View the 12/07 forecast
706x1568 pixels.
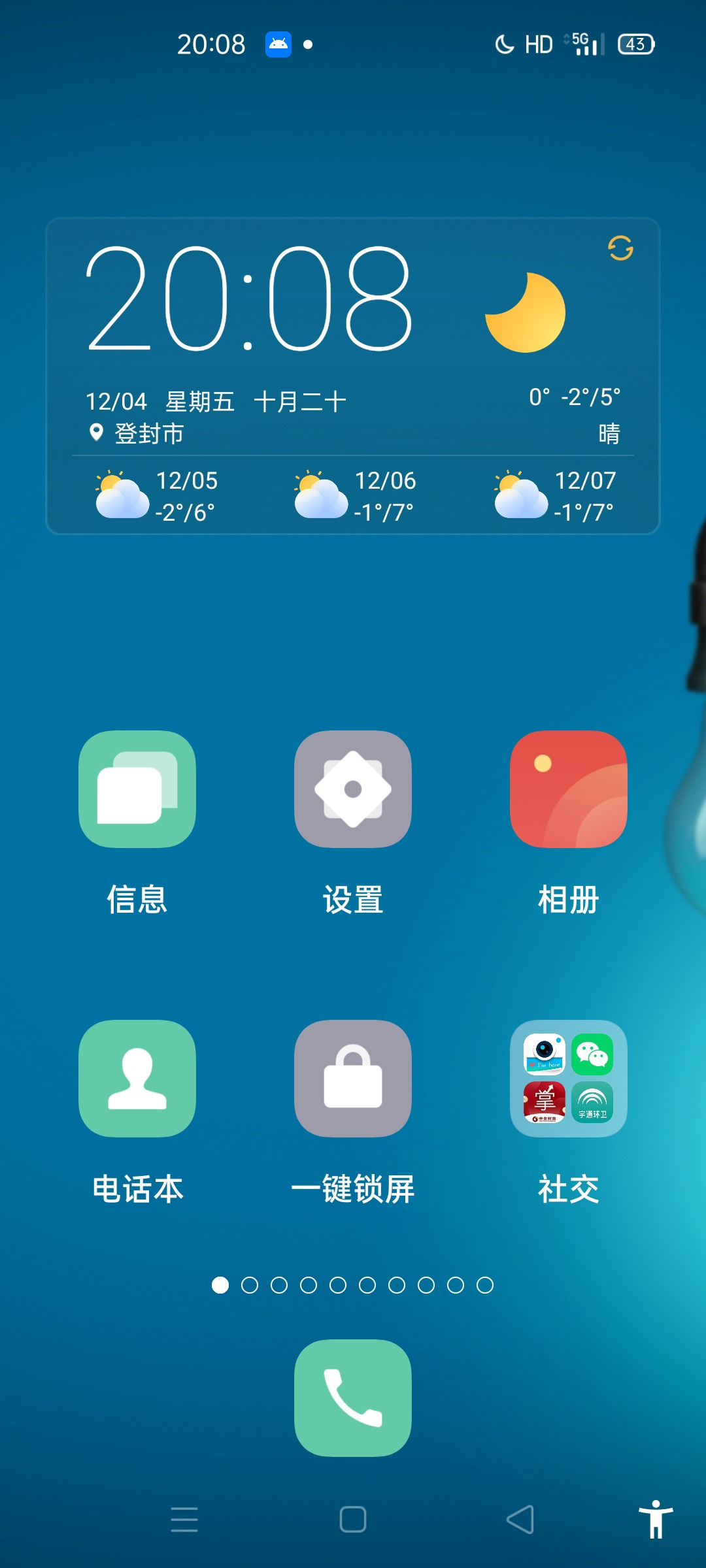[x=556, y=497]
